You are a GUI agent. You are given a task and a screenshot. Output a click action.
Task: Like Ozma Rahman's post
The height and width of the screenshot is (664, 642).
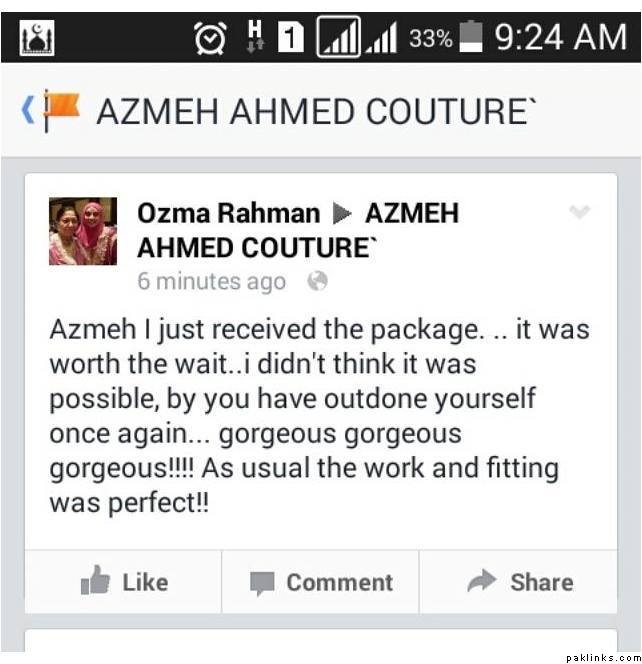[124, 582]
